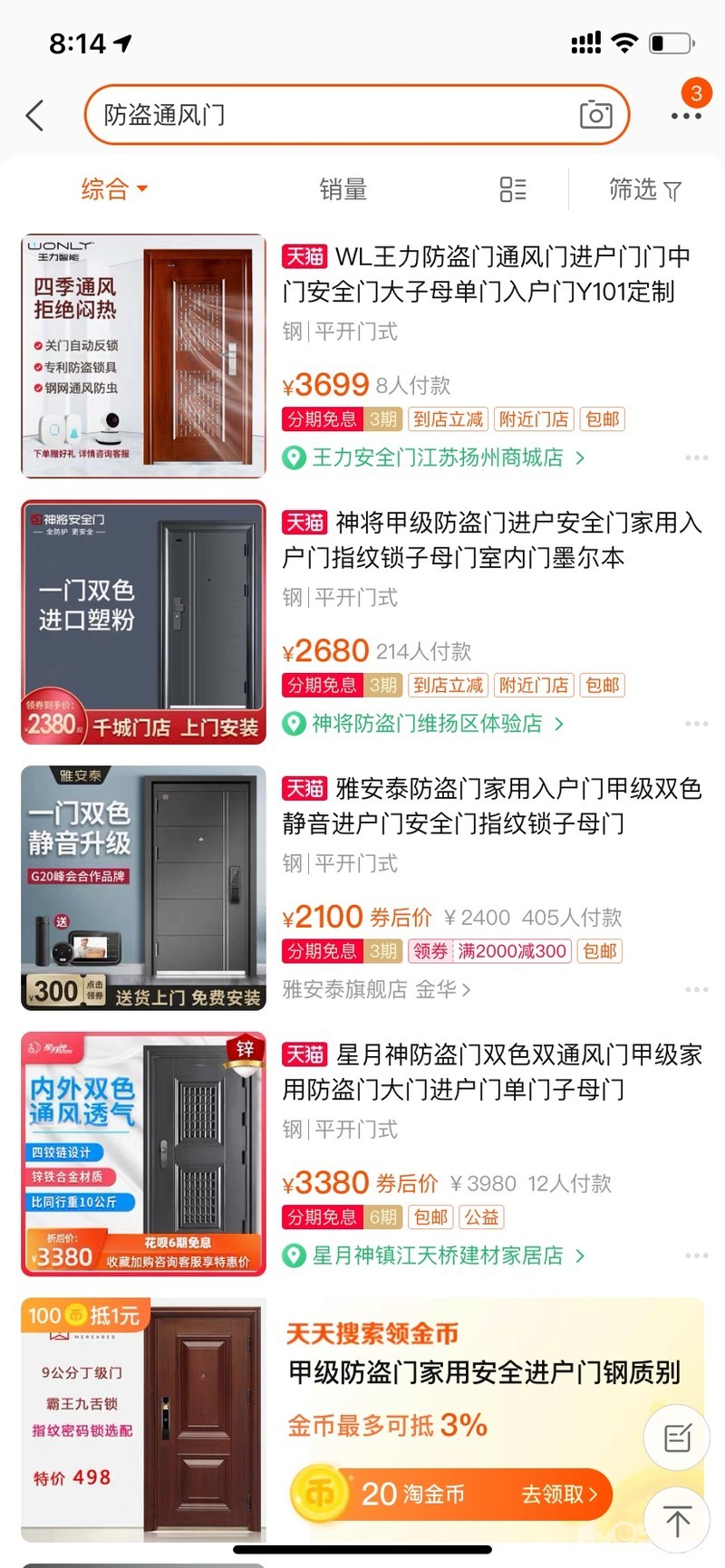Tap 去领取 to collect 20 淘金币
This screenshot has height=1568, width=725.
click(x=559, y=1494)
